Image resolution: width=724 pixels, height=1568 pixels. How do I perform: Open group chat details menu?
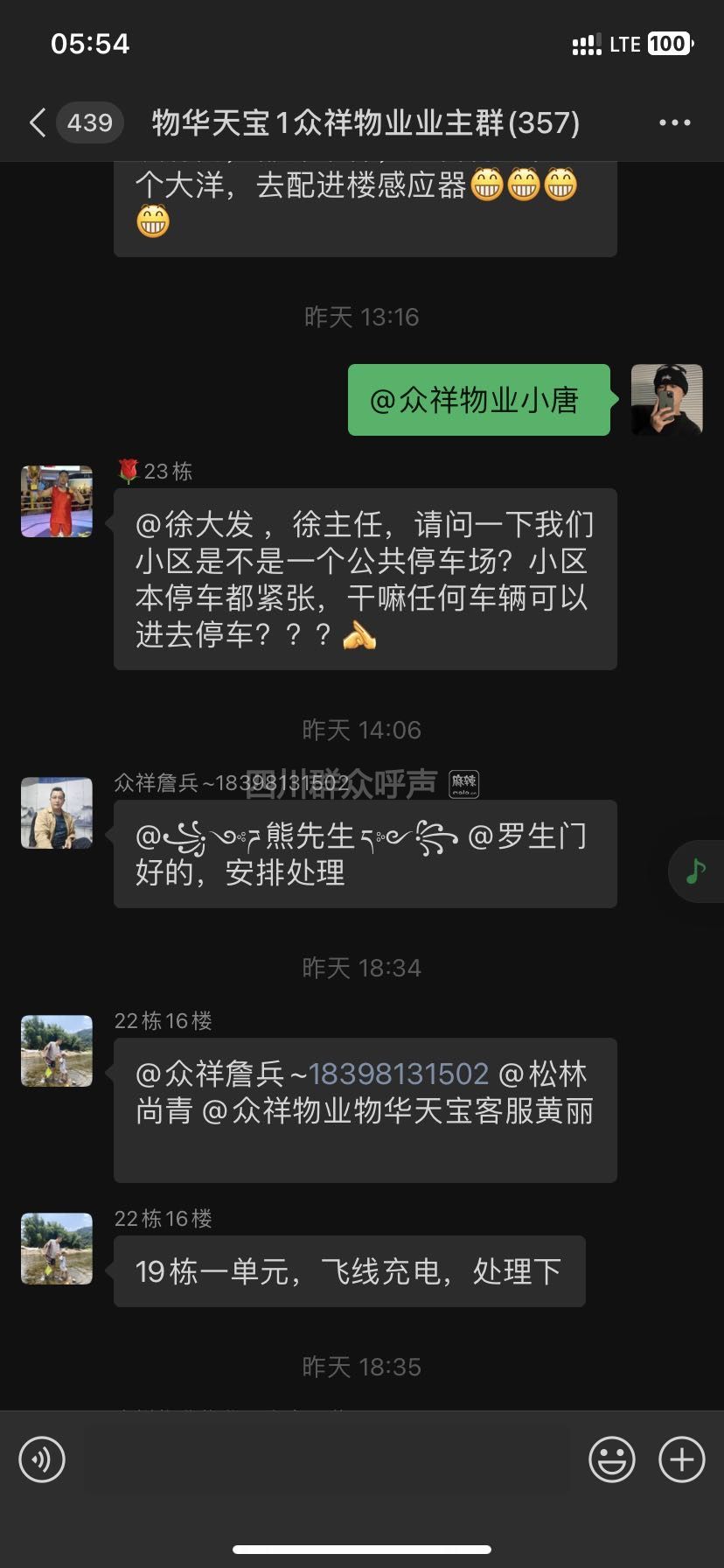[674, 122]
